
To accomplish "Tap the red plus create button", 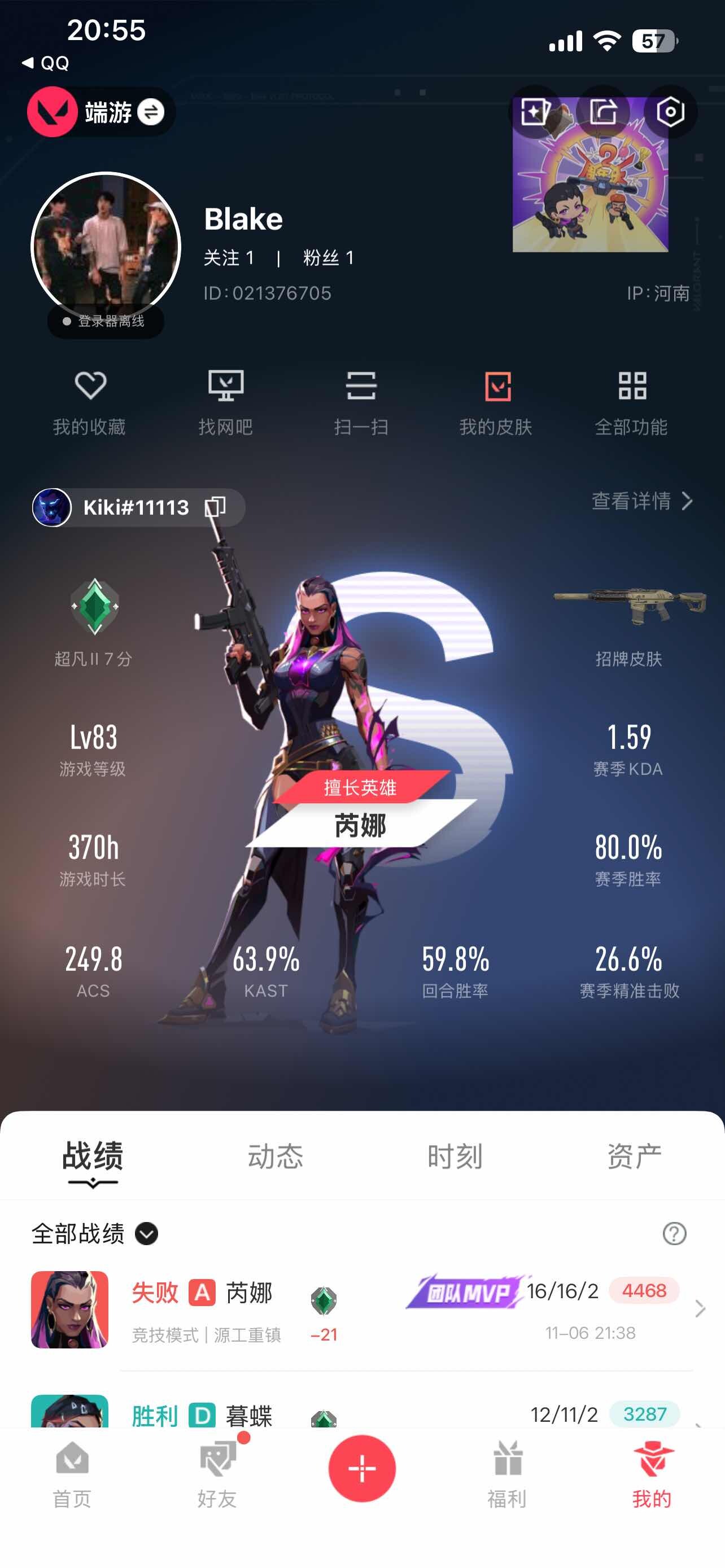I will (362, 1468).
